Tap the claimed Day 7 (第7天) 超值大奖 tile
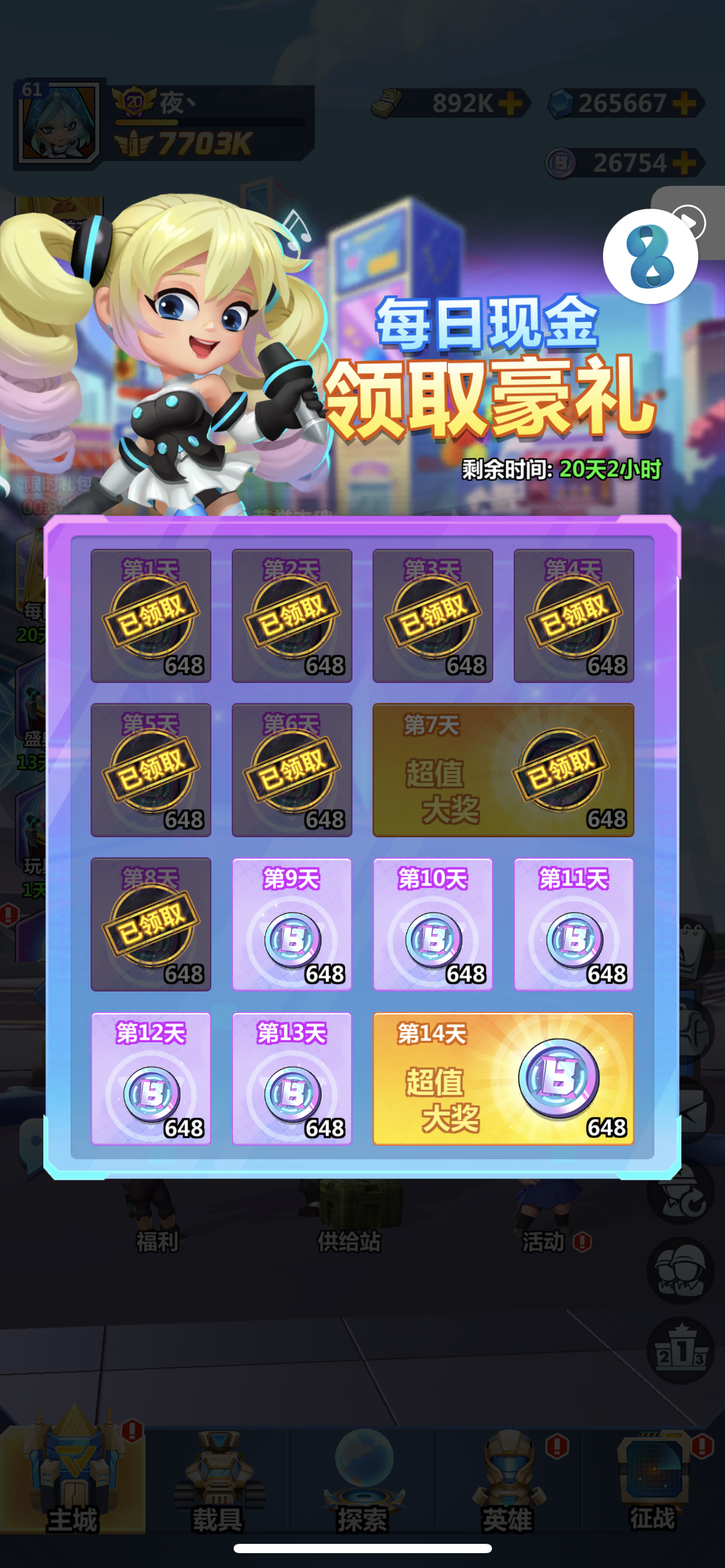This screenshot has width=725, height=1568. (x=503, y=770)
